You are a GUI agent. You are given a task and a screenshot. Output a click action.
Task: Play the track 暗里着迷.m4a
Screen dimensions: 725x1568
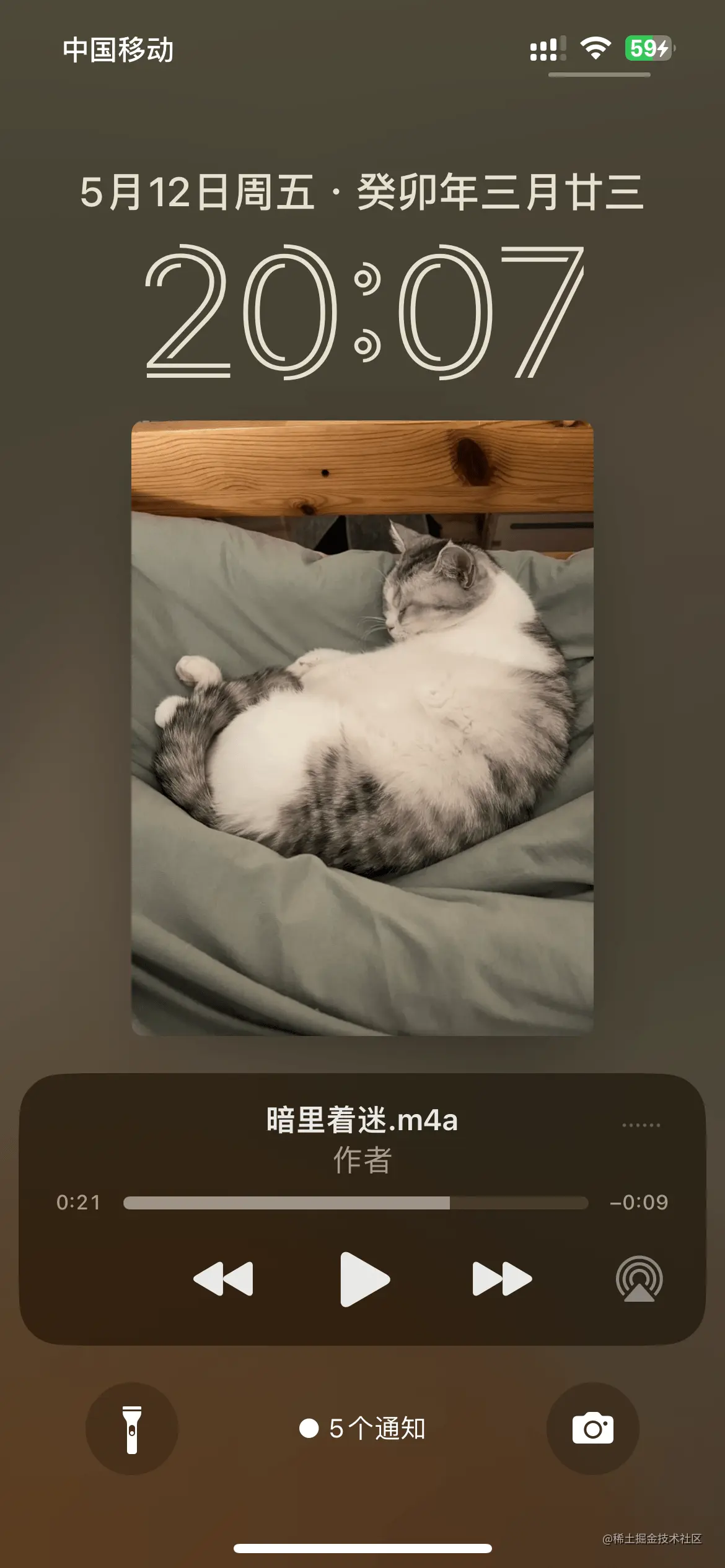[364, 1279]
